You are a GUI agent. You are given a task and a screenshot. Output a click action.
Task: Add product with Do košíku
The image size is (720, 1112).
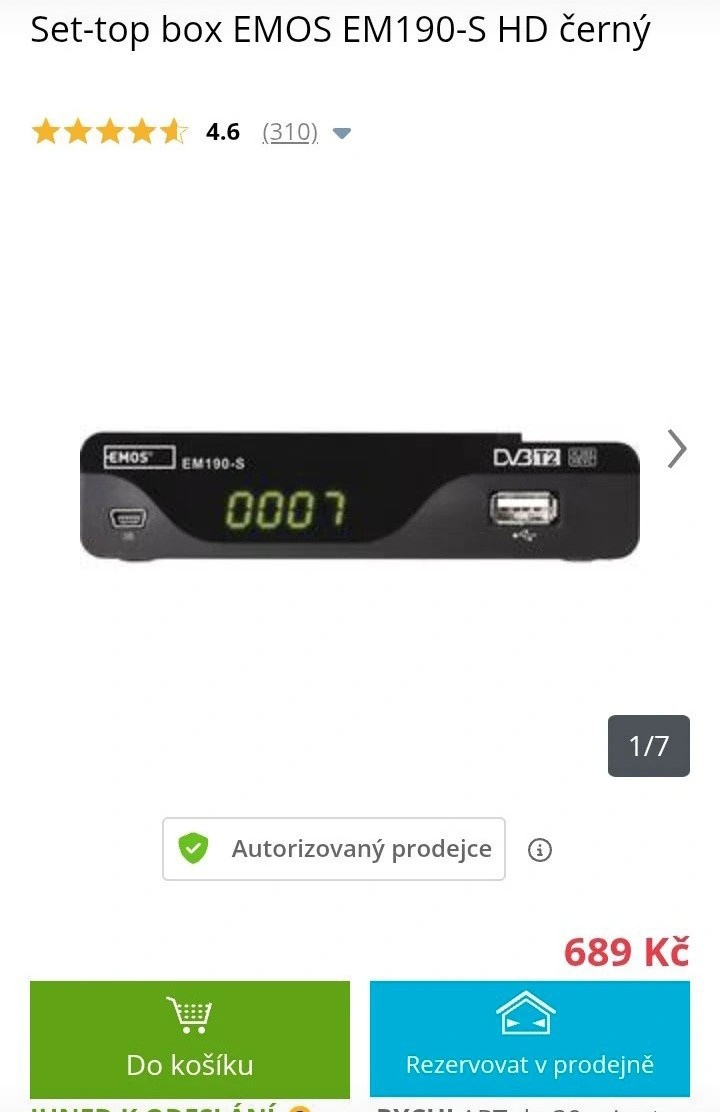click(x=190, y=1038)
